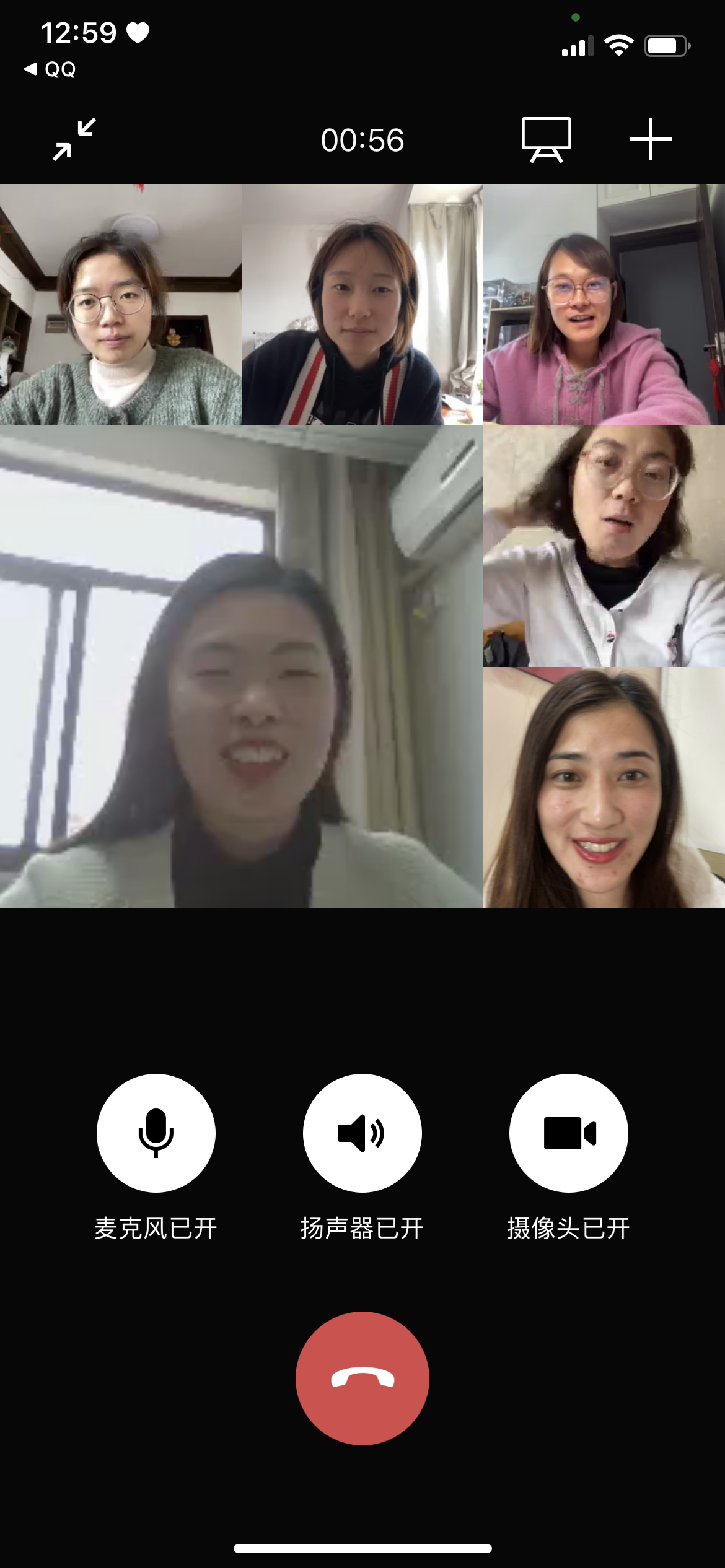Select the black striped jacket participant's tile

[x=362, y=305]
